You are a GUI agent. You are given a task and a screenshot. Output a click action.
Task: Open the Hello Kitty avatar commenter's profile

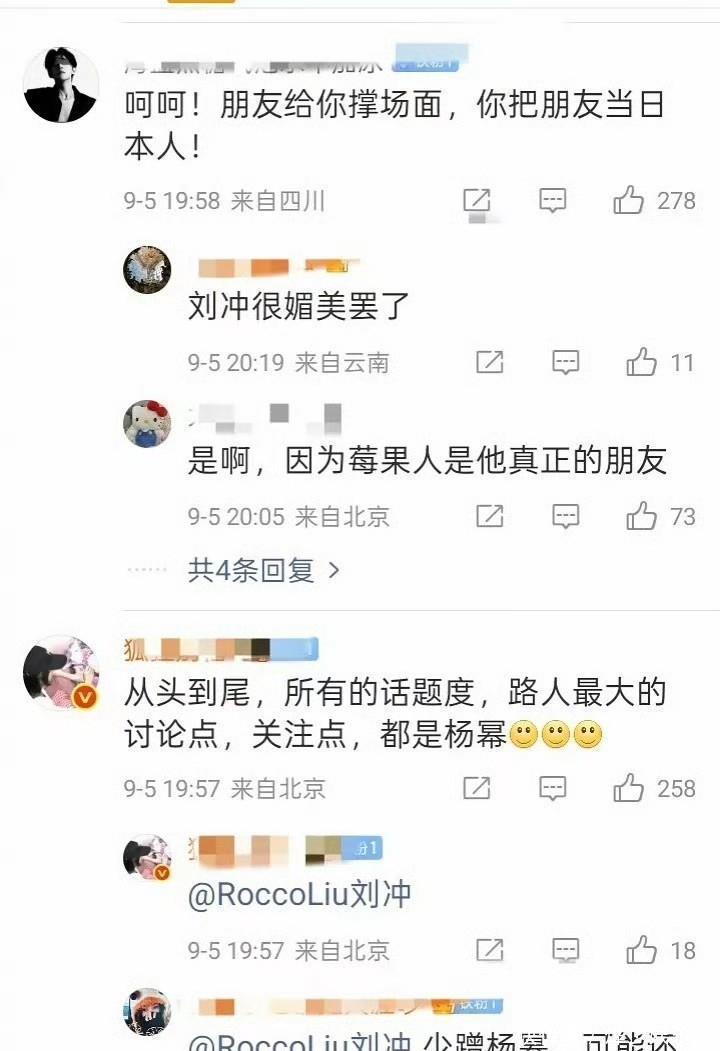coord(147,424)
